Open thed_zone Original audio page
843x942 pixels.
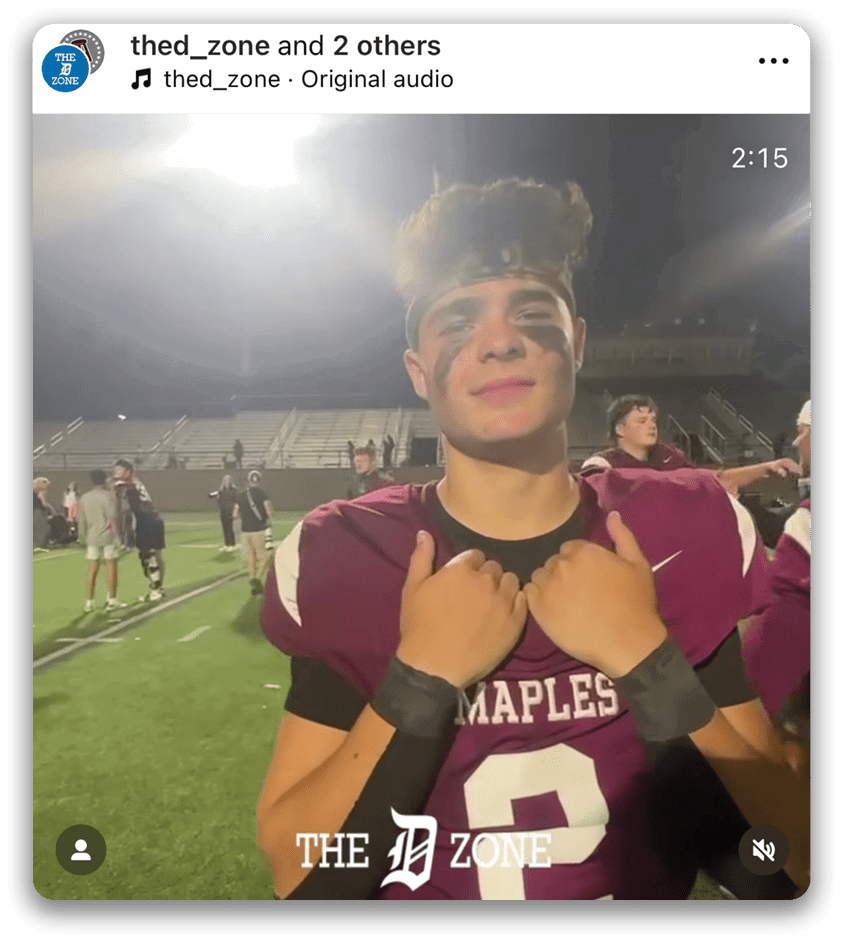[307, 79]
